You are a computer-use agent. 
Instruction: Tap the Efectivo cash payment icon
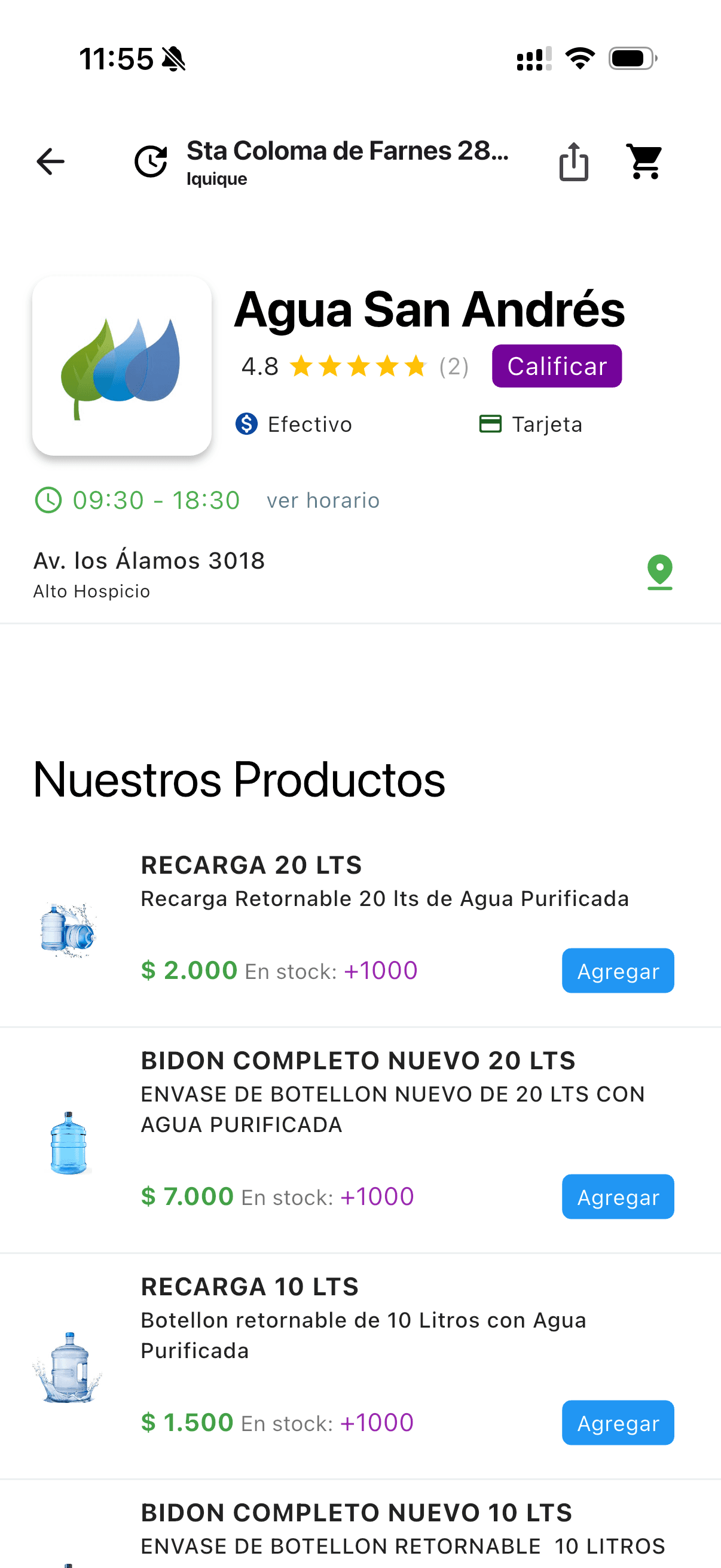(246, 424)
